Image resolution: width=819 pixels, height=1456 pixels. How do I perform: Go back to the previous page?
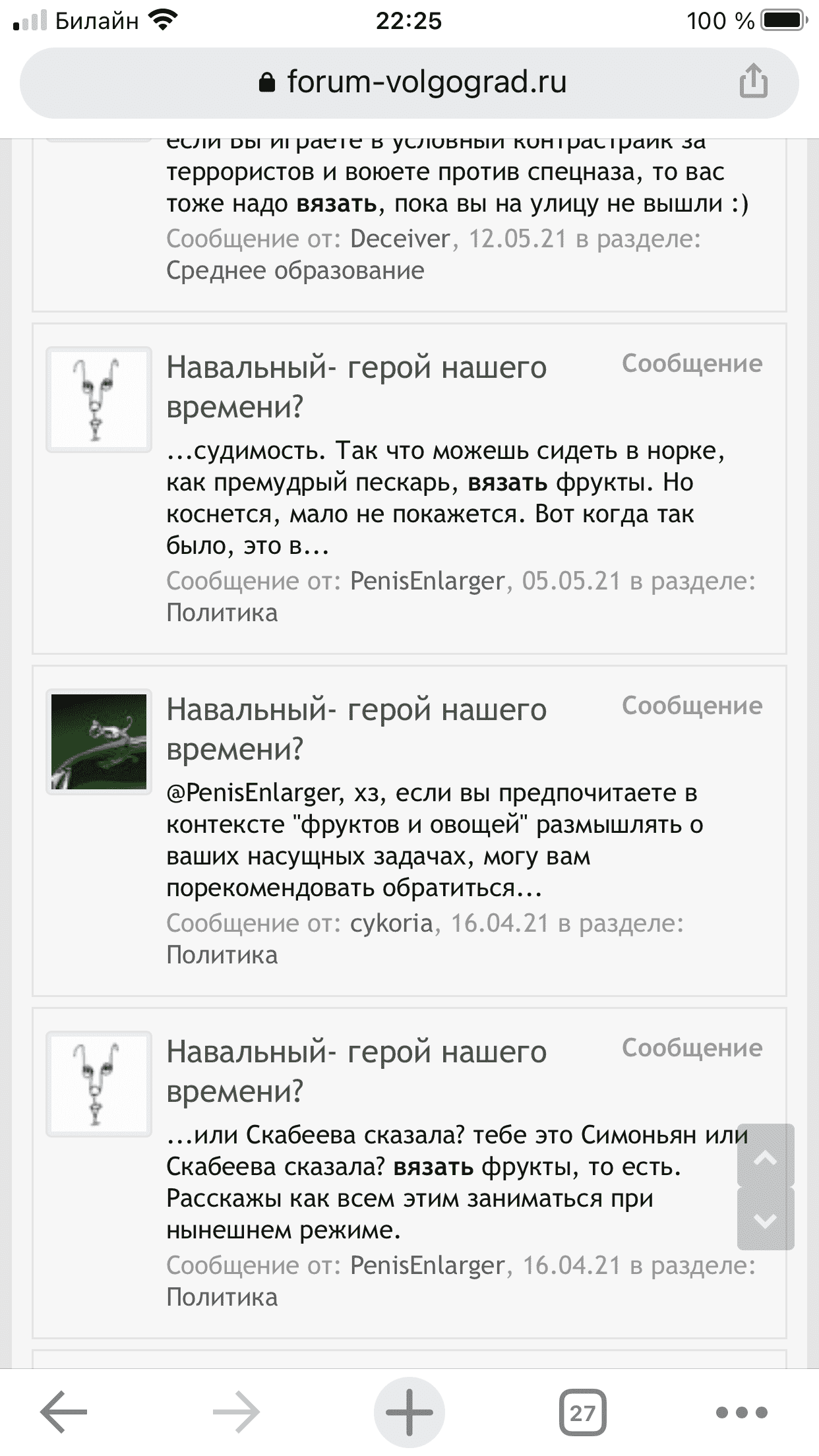pos(63,1412)
